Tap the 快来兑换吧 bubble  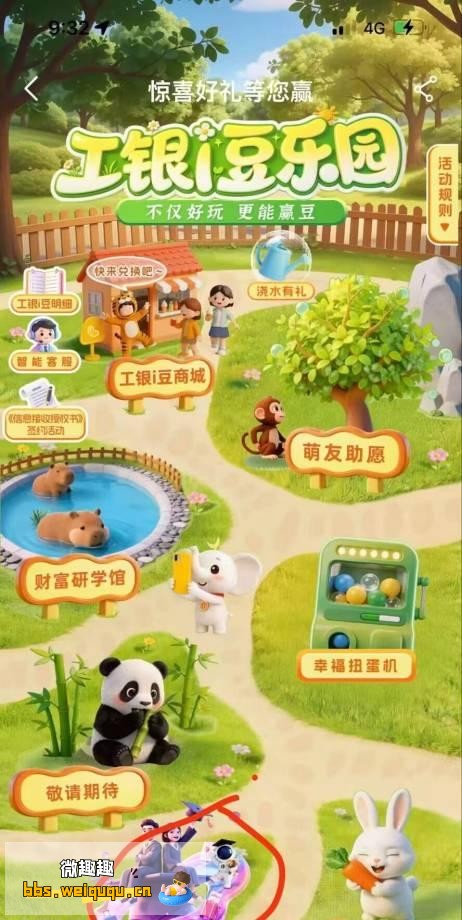pos(127,270)
